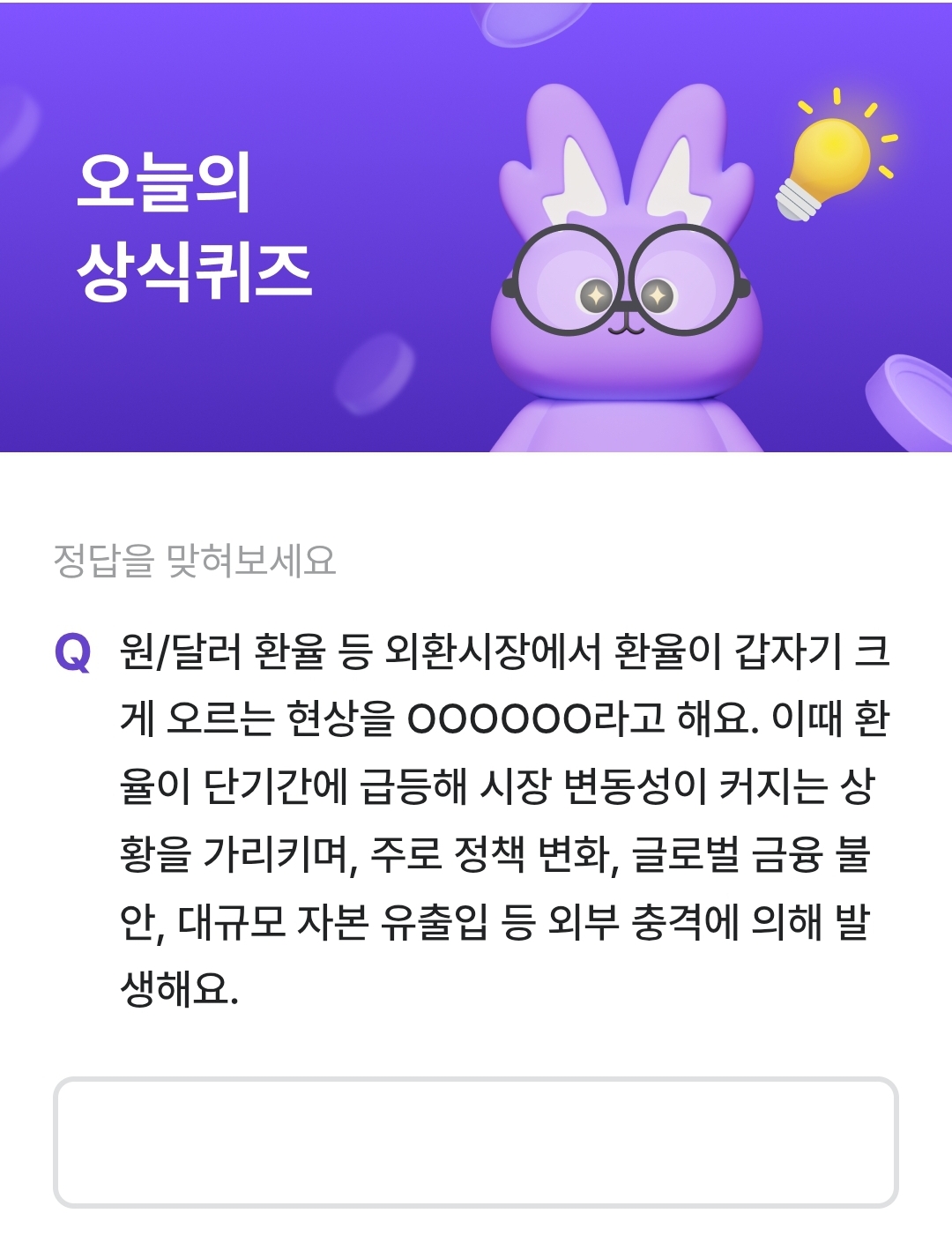The width and height of the screenshot is (952, 1258).
Task: Click inside the empty answer field border
Action: click(x=476, y=1146)
